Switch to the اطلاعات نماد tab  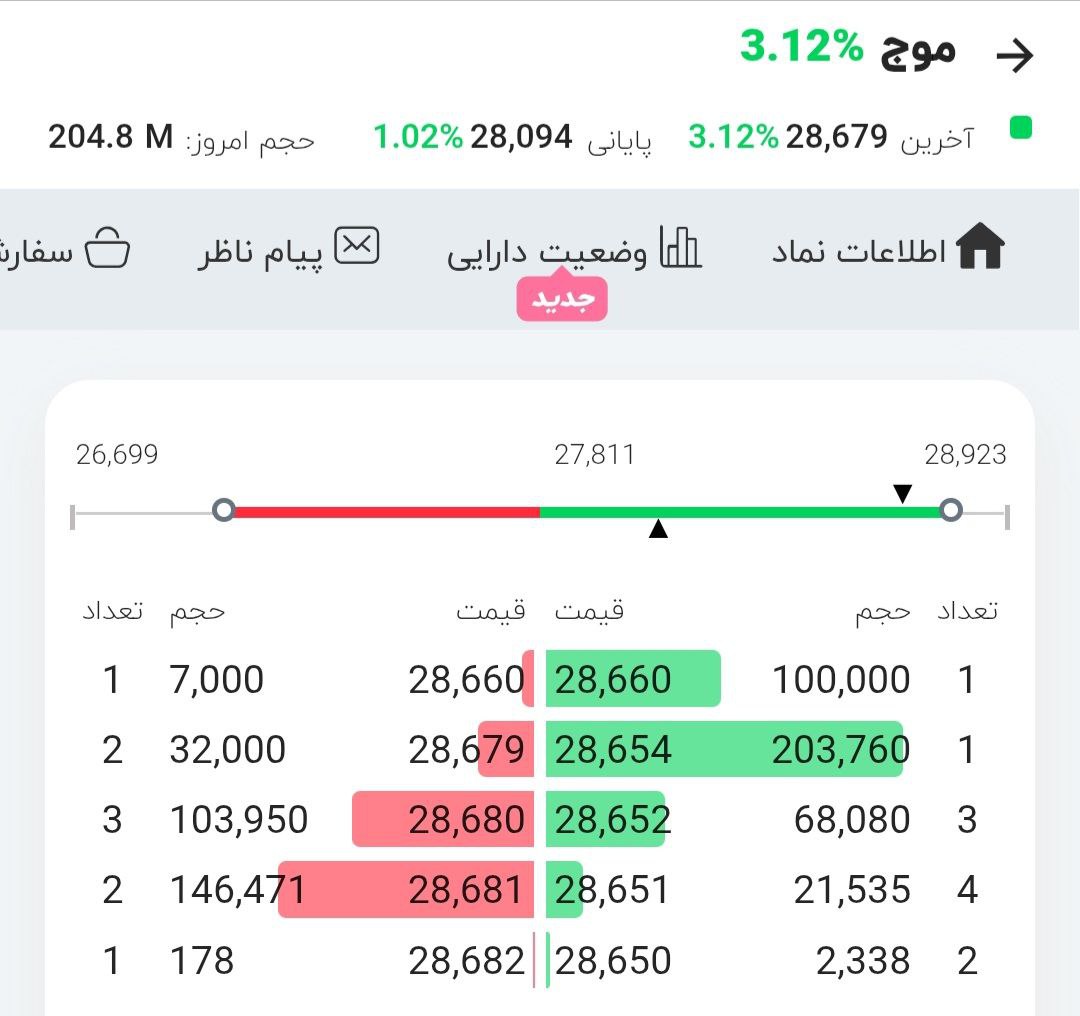(x=888, y=250)
